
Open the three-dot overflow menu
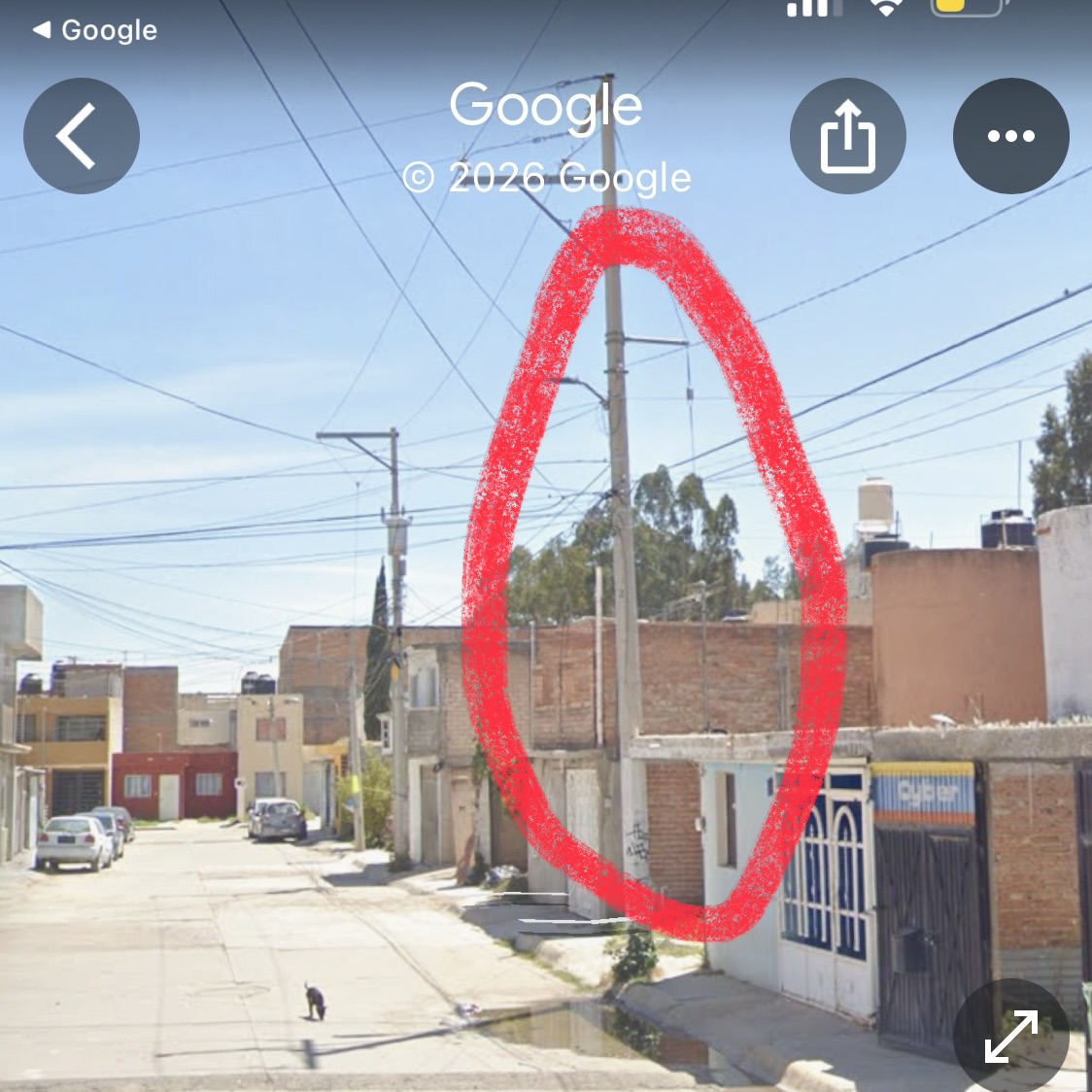point(1010,136)
